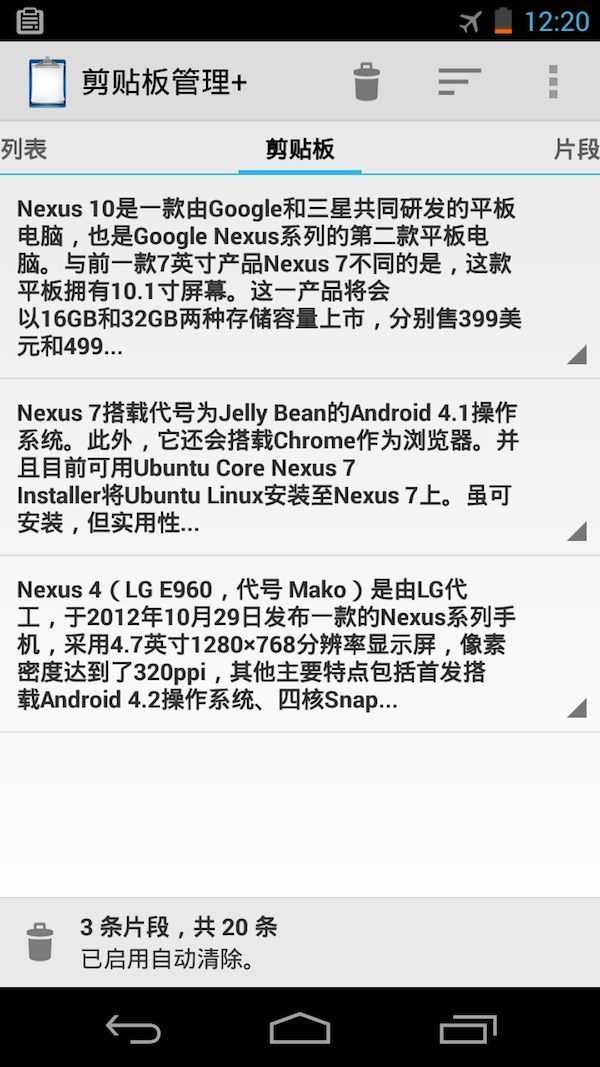Open the Nexus 10 clipboard entry
The width and height of the screenshot is (600, 1067).
(270, 277)
